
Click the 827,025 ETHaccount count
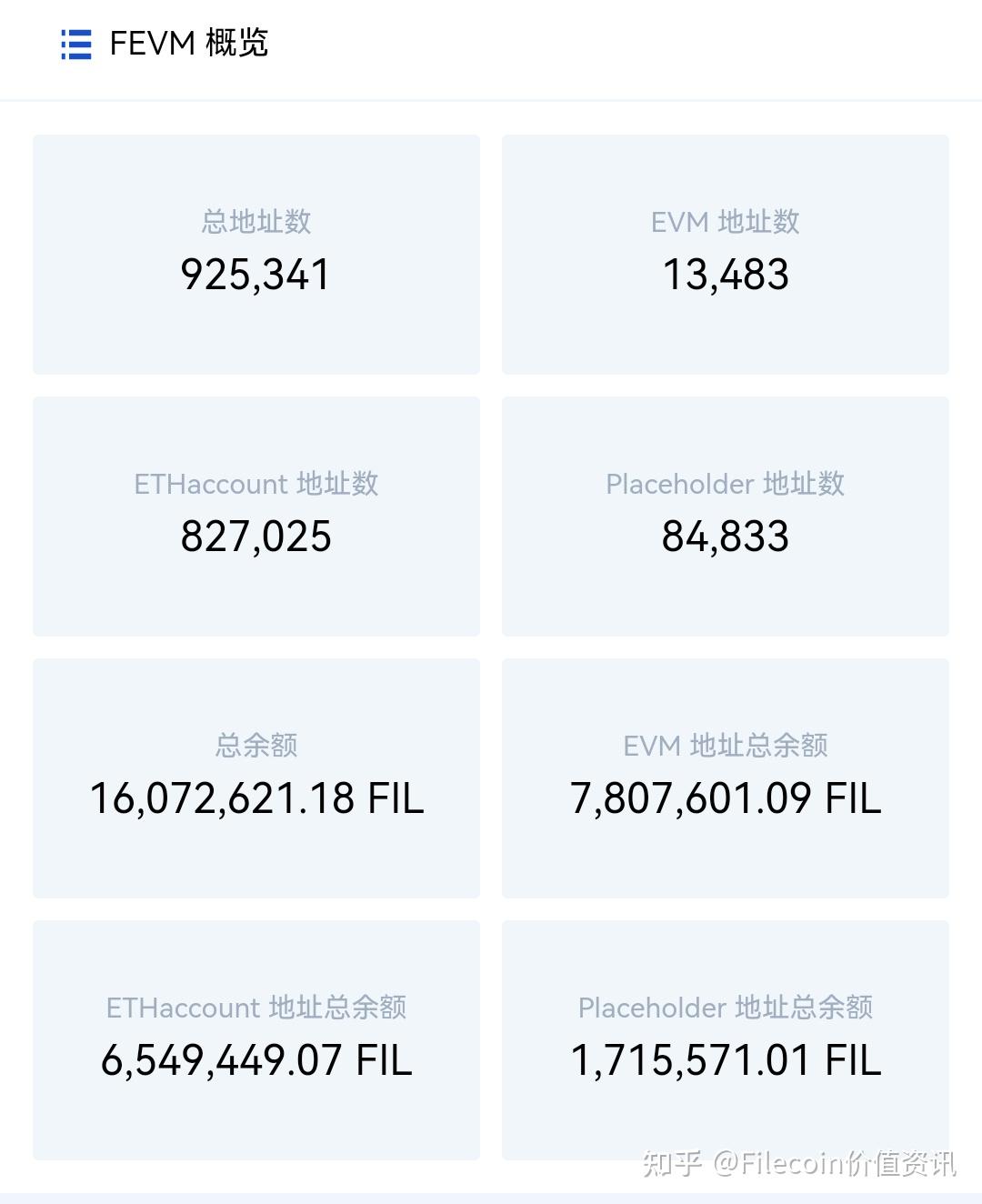tap(256, 536)
